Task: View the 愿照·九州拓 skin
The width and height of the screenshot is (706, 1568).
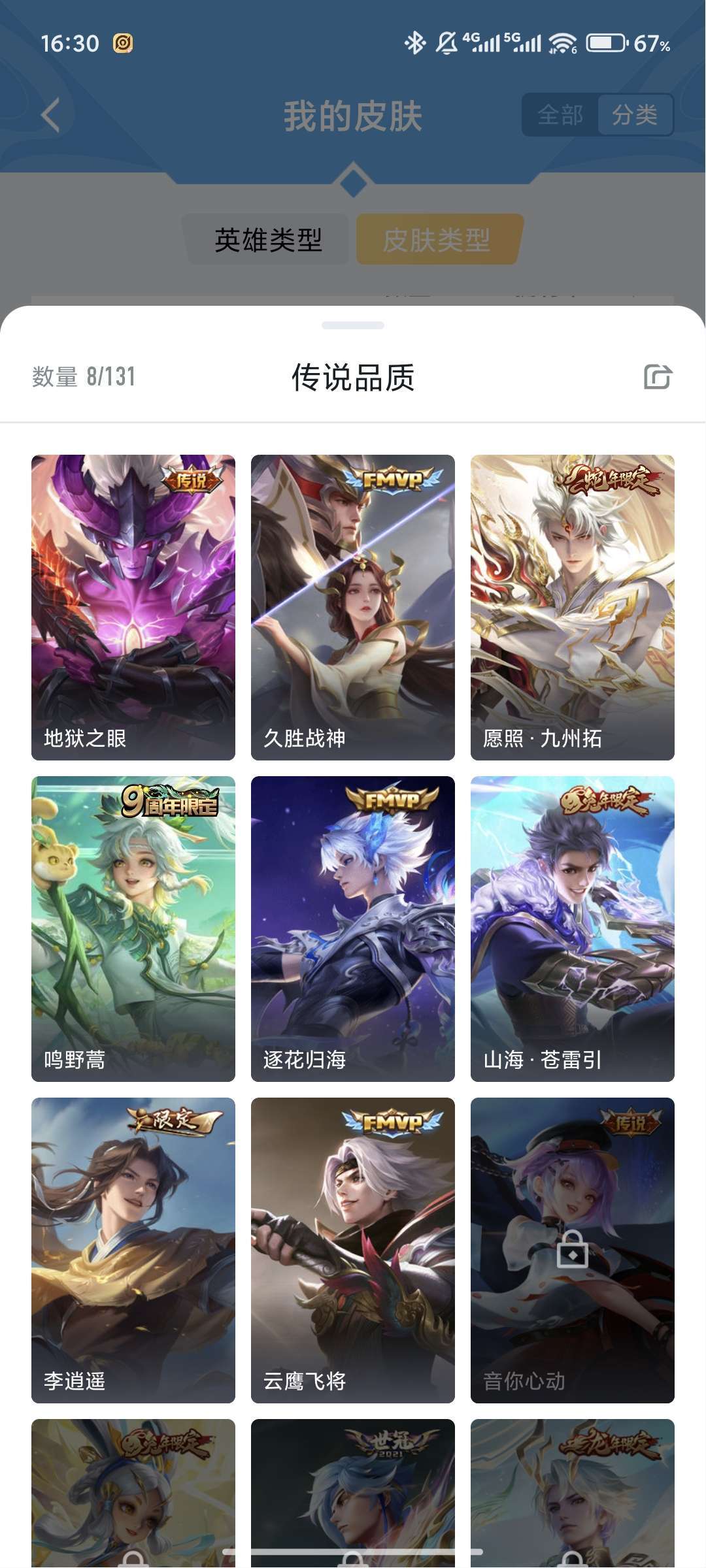Action: (573, 608)
